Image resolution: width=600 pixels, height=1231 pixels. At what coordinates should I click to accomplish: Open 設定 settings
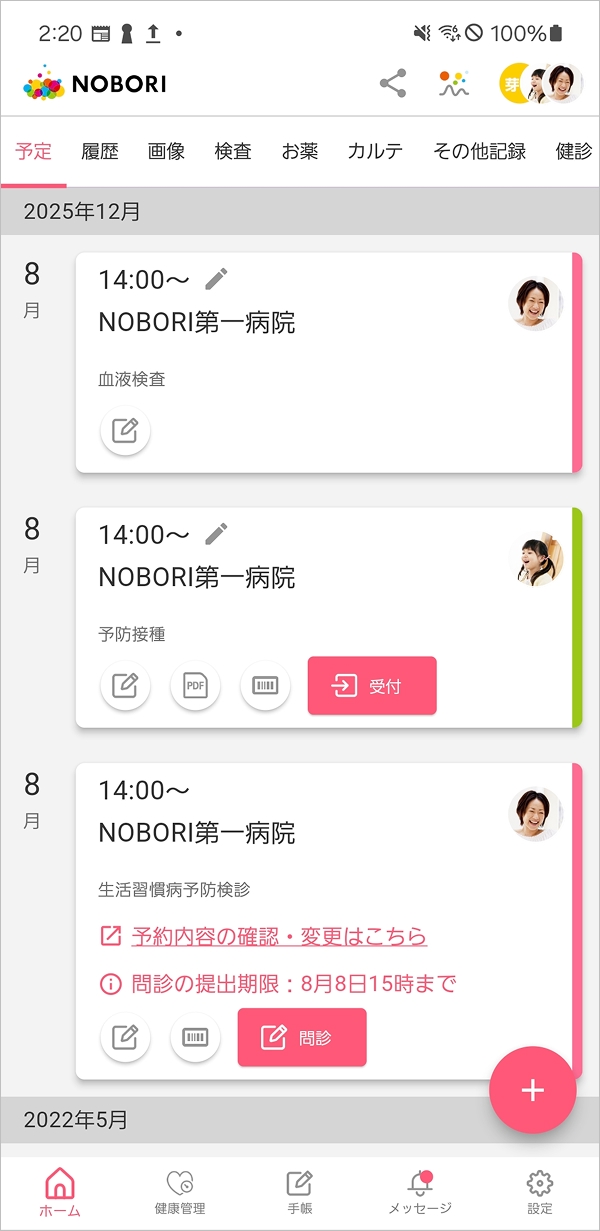coord(540,1192)
